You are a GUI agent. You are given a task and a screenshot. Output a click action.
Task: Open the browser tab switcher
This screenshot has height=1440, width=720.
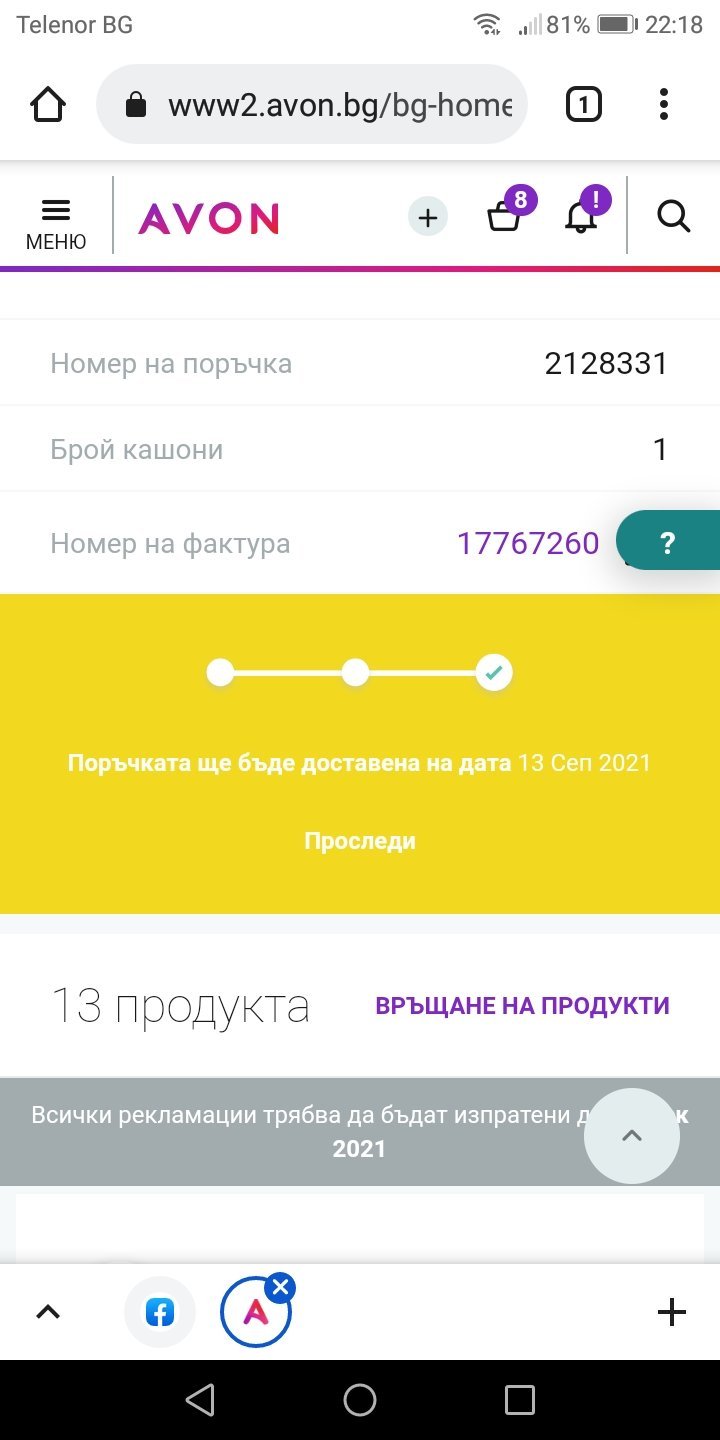(584, 104)
